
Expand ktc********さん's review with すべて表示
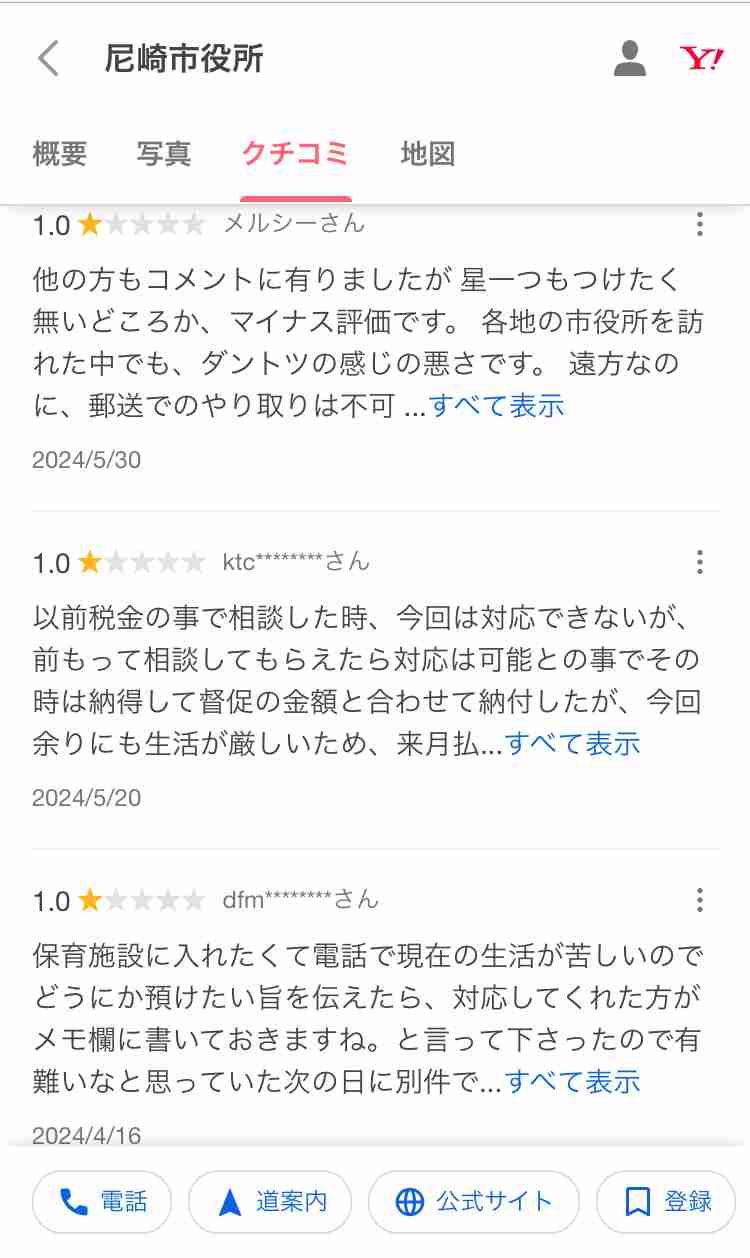click(573, 744)
